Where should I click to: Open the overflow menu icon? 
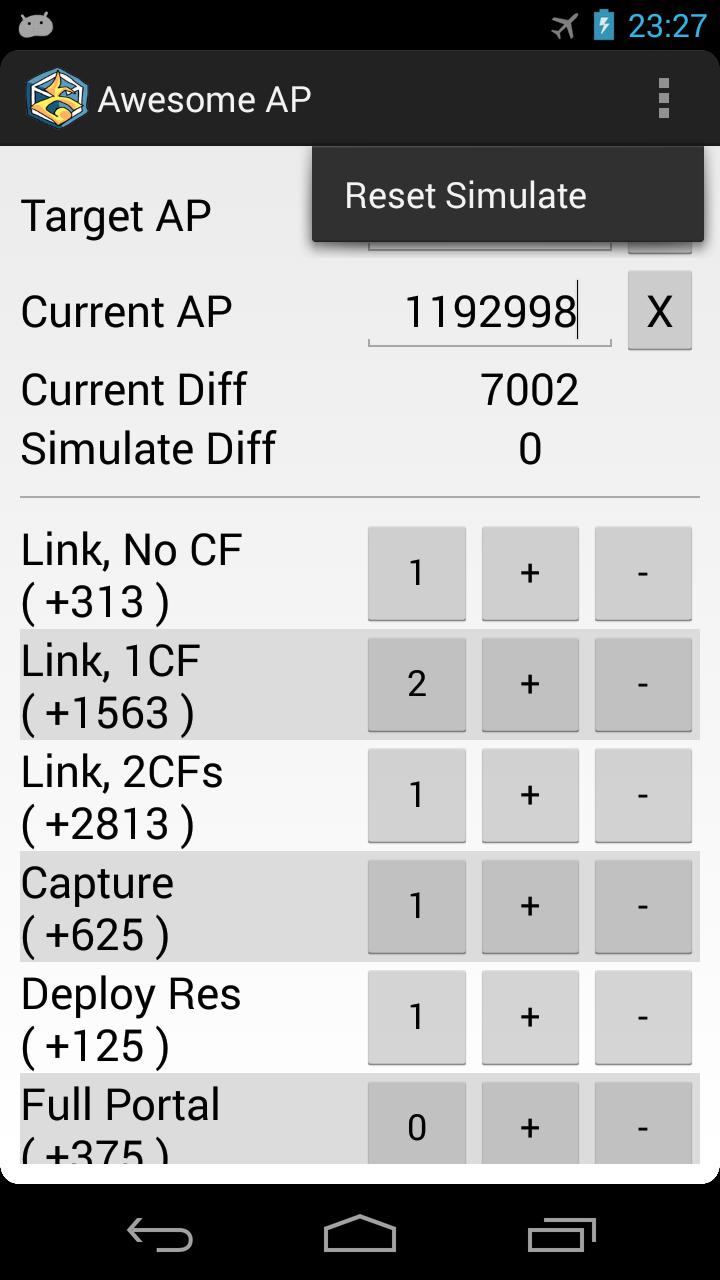[663, 98]
